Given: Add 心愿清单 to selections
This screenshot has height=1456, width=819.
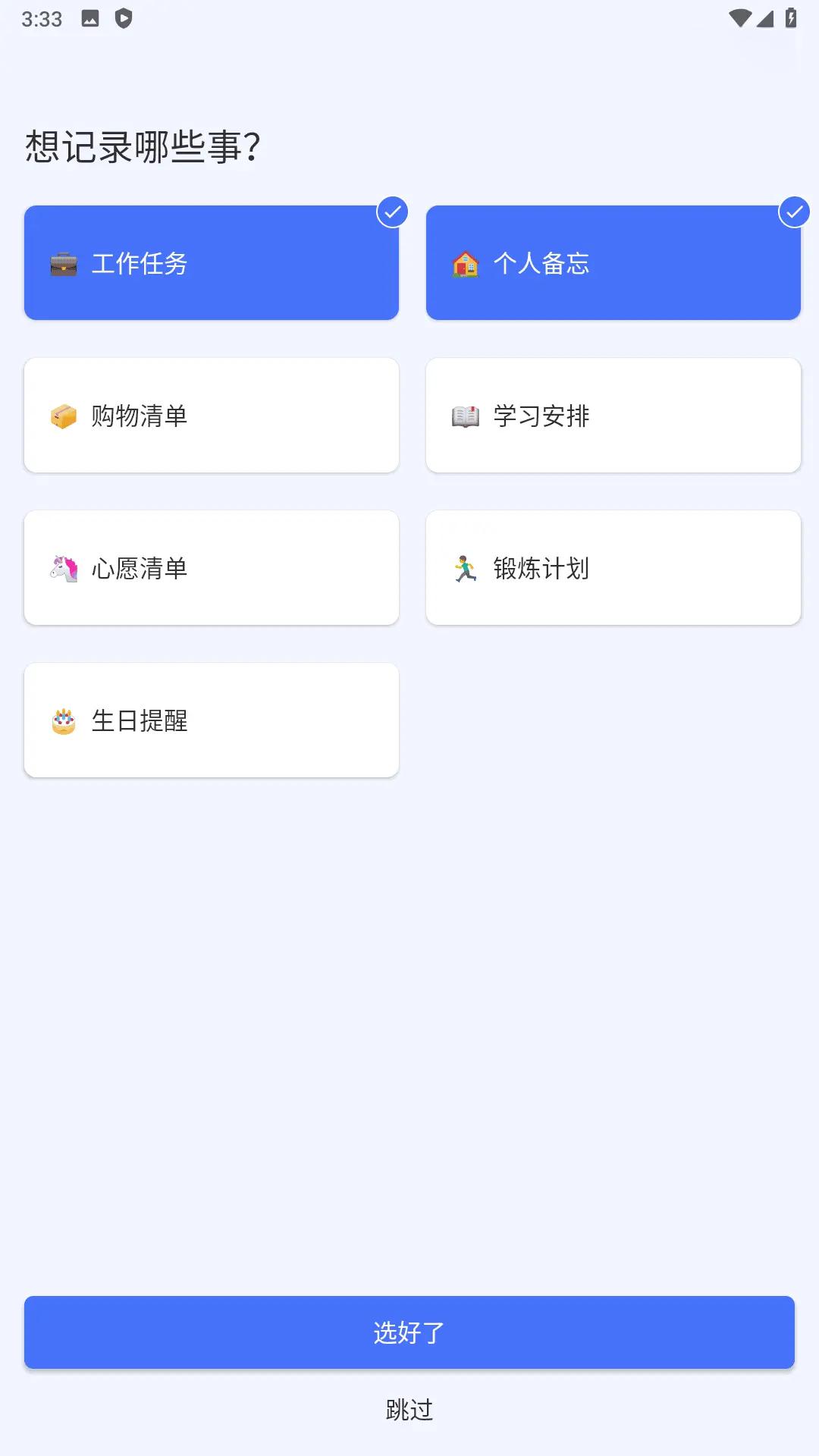Looking at the screenshot, I should (211, 567).
